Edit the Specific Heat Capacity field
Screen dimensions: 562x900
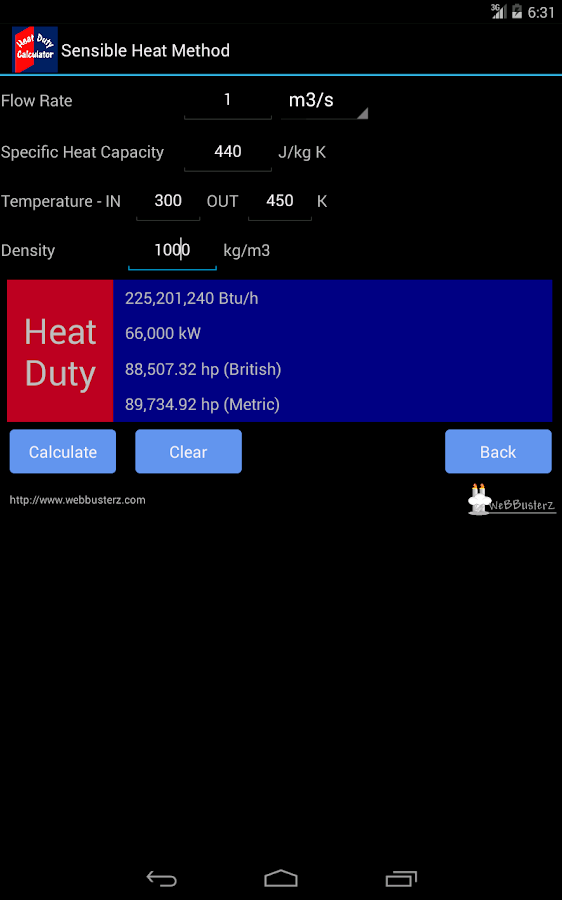tap(227, 152)
